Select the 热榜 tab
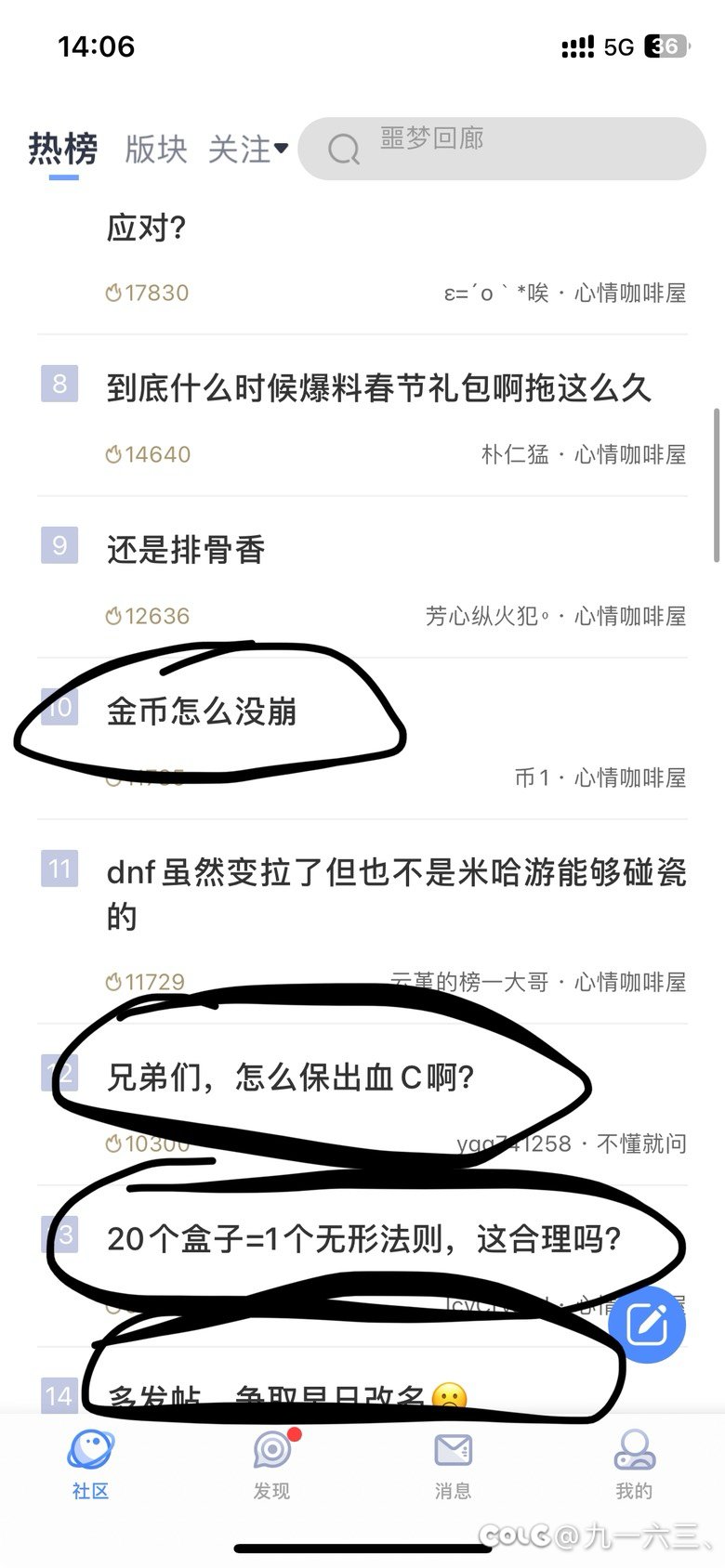 [x=63, y=149]
